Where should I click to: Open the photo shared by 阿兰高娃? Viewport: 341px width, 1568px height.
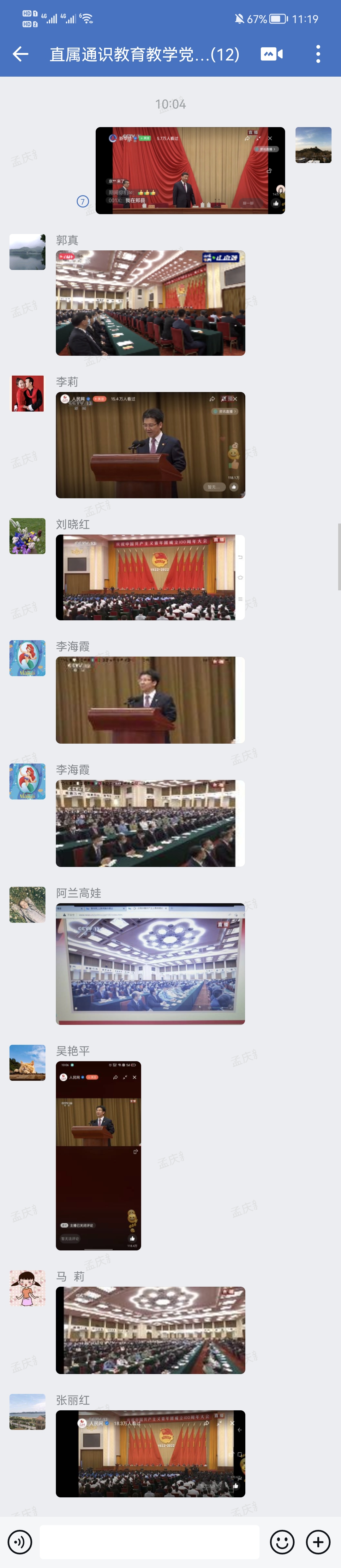point(150,963)
